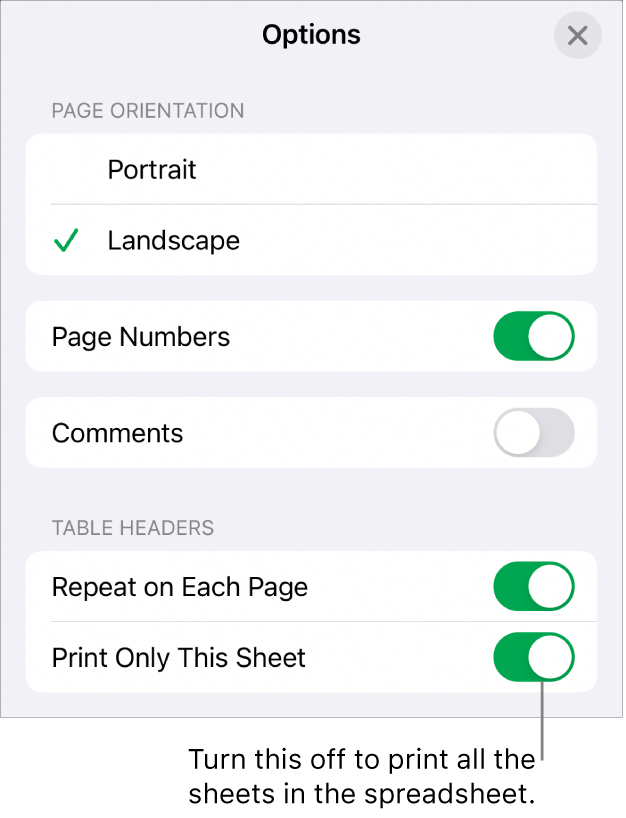This screenshot has width=626, height=818.
Task: Disable Repeat on Each Page
Action: tap(534, 587)
